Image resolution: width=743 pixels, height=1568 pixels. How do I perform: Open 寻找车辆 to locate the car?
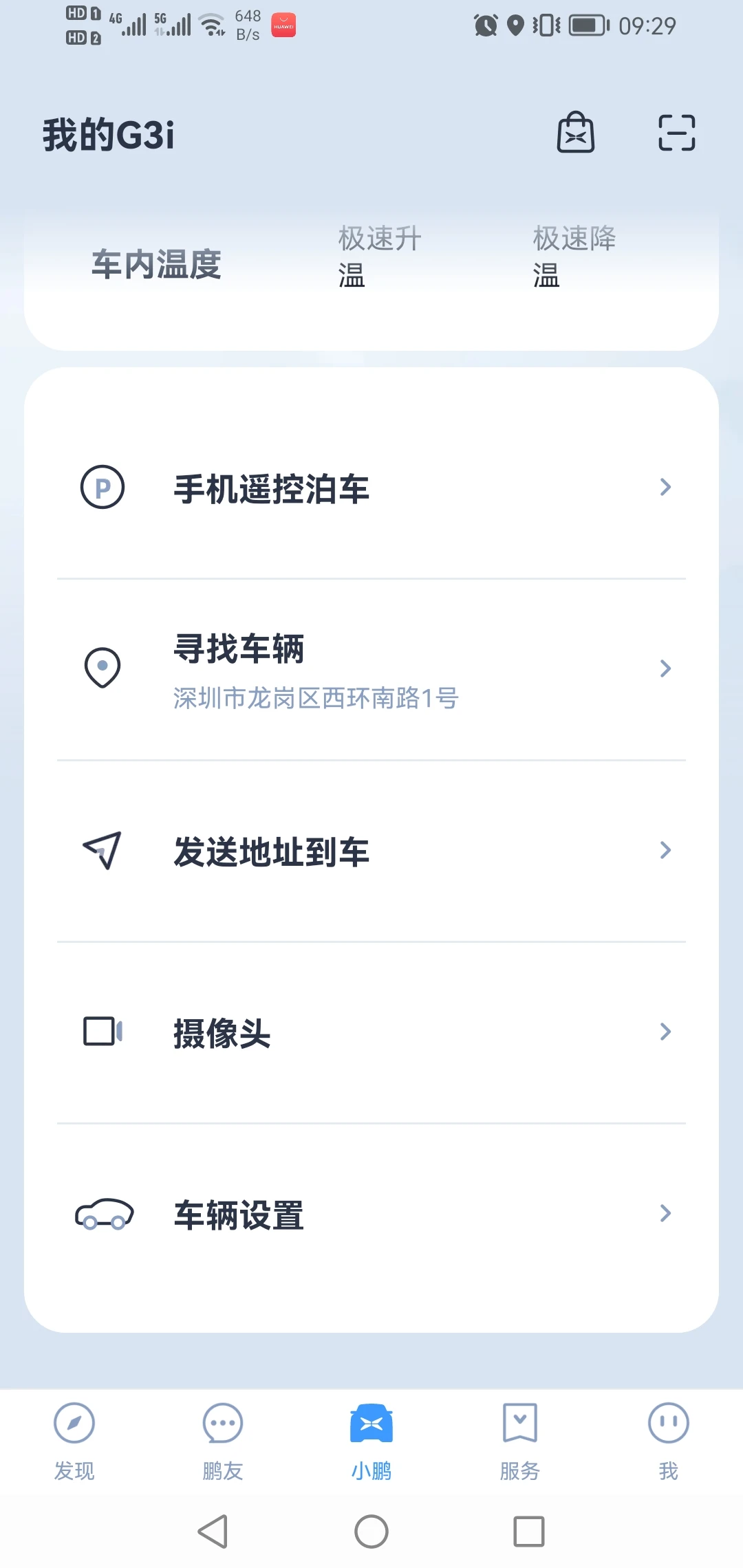tap(371, 670)
